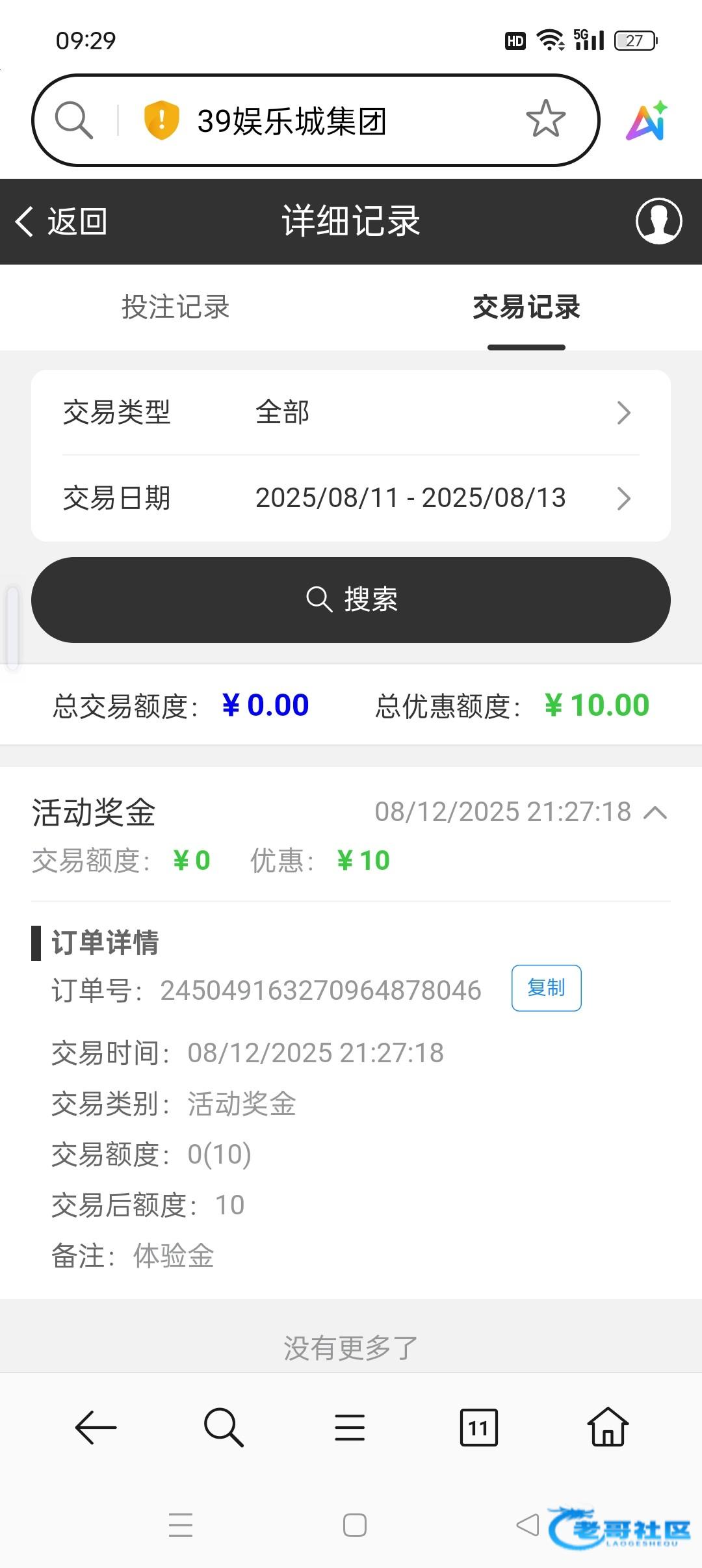Select the 交易记录 tab
The height and width of the screenshot is (1568, 702).
click(x=526, y=307)
